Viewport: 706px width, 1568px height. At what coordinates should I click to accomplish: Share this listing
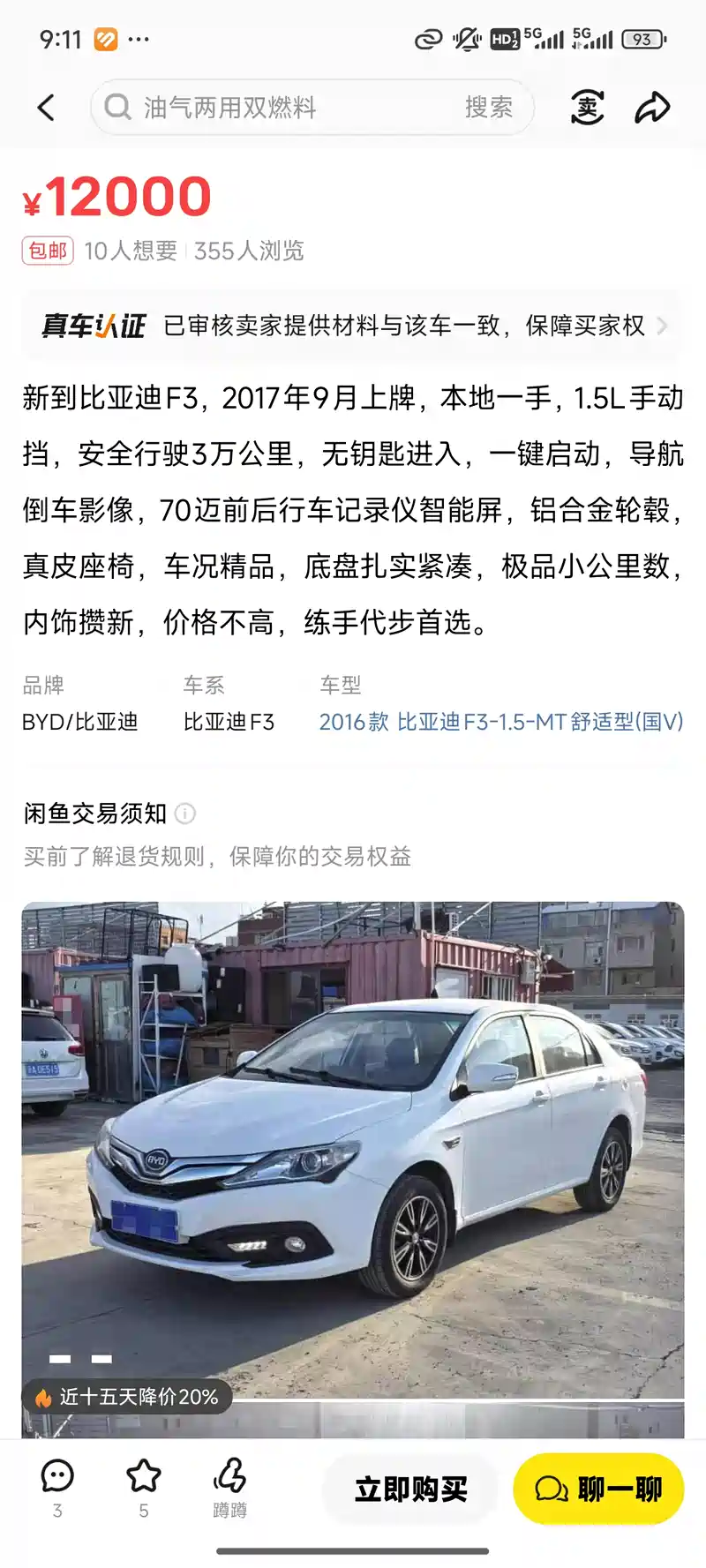[x=653, y=108]
